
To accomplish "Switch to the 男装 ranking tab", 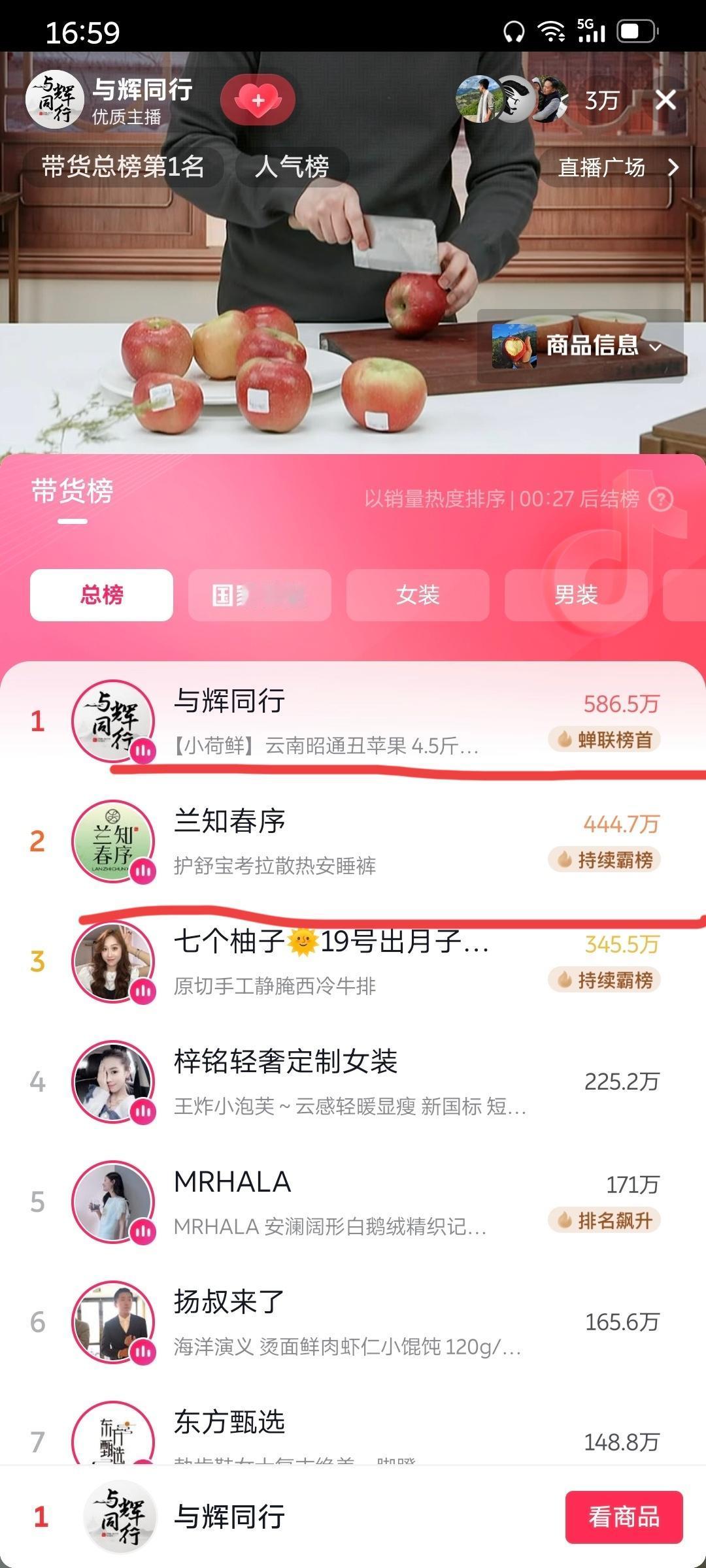I will pos(577,595).
